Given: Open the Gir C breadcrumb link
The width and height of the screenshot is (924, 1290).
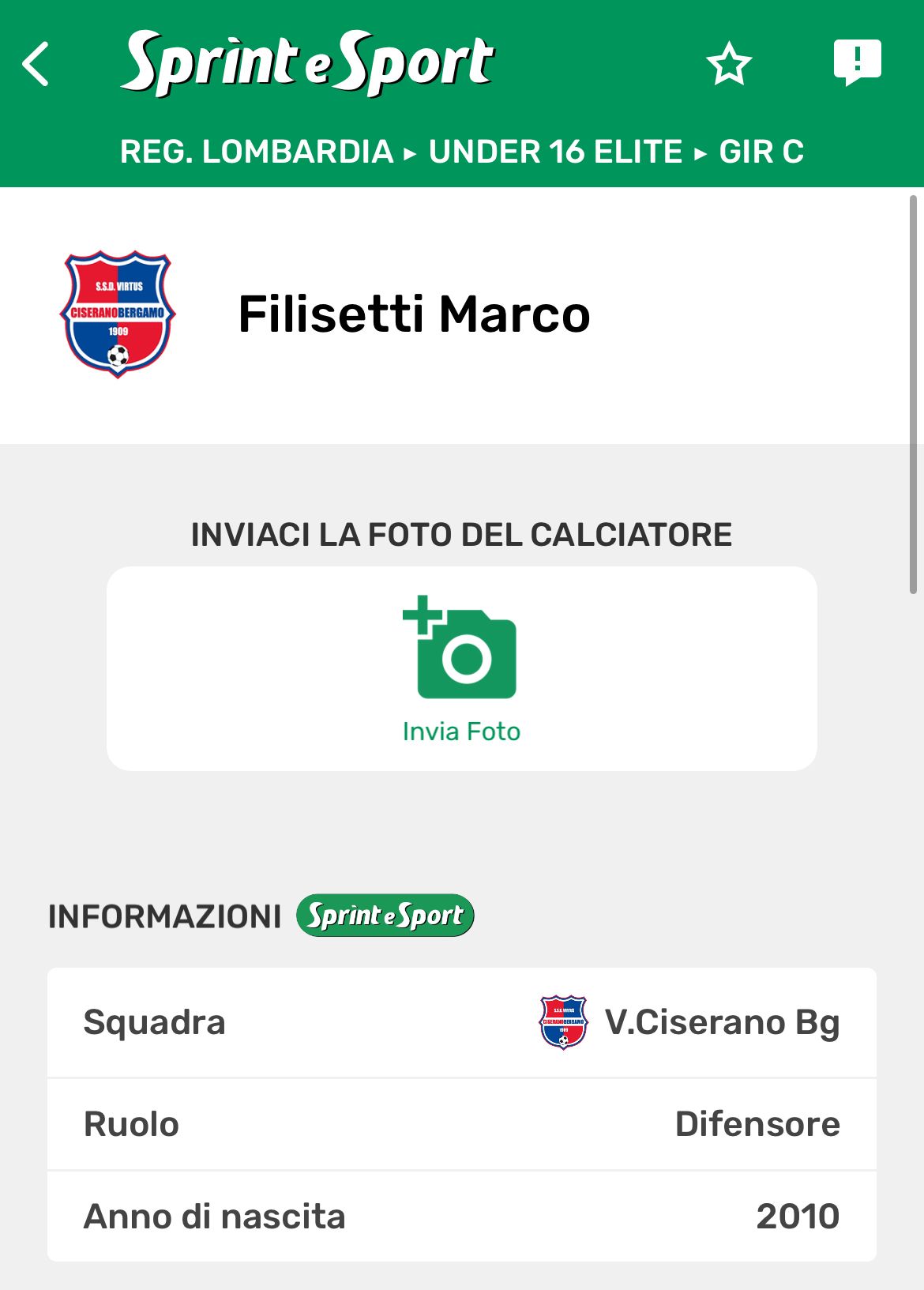Looking at the screenshot, I should 761,152.
